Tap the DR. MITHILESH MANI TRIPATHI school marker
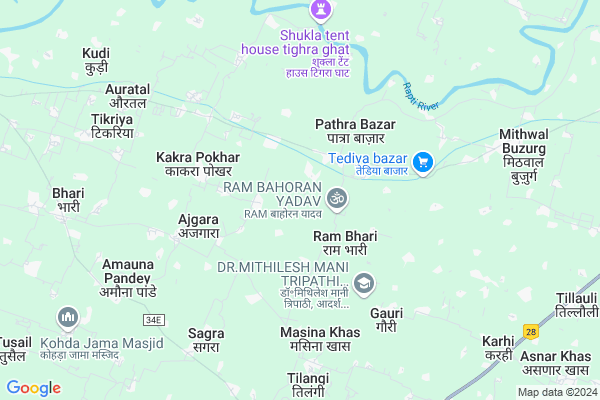Screen dimensions: 600x400 point(364,283)
